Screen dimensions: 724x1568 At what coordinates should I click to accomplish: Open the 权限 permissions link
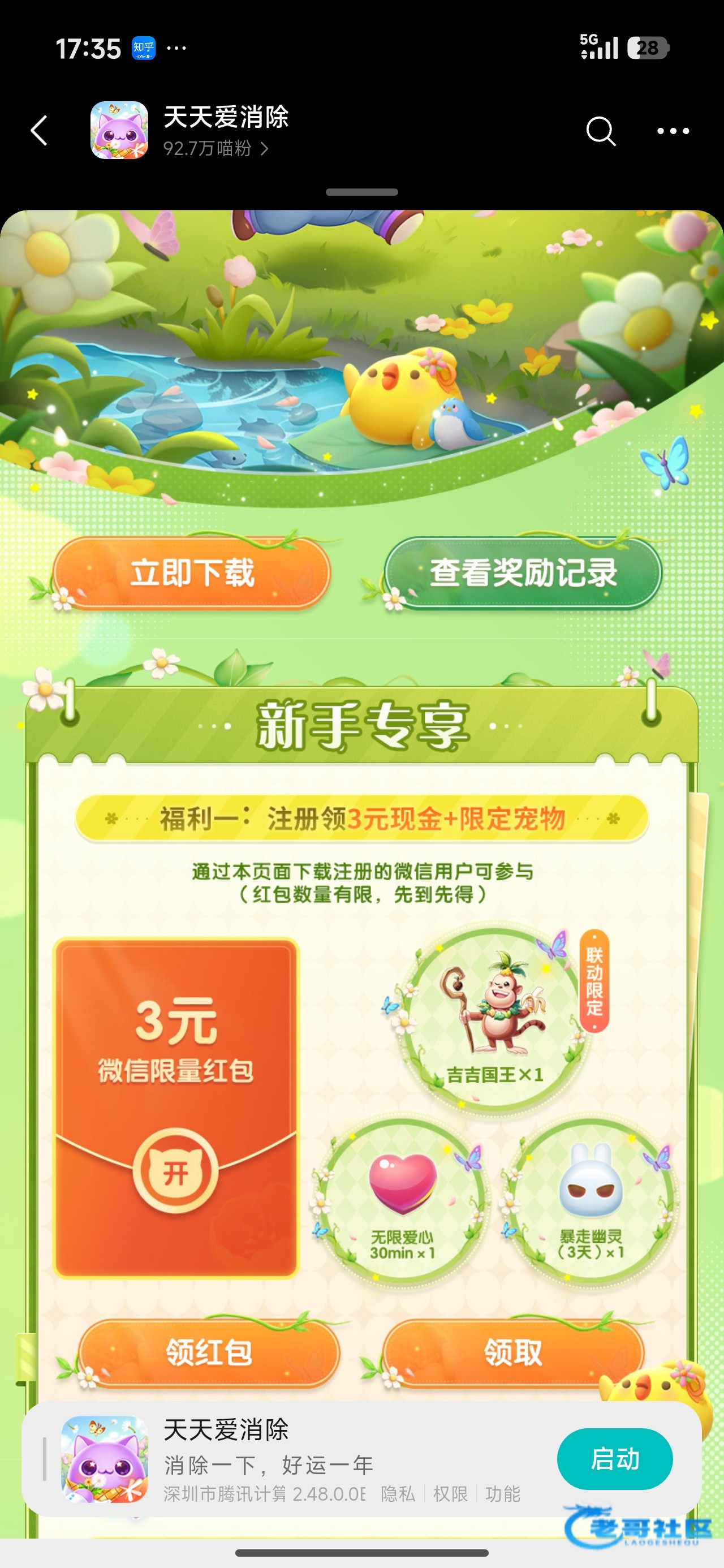coord(450,1494)
